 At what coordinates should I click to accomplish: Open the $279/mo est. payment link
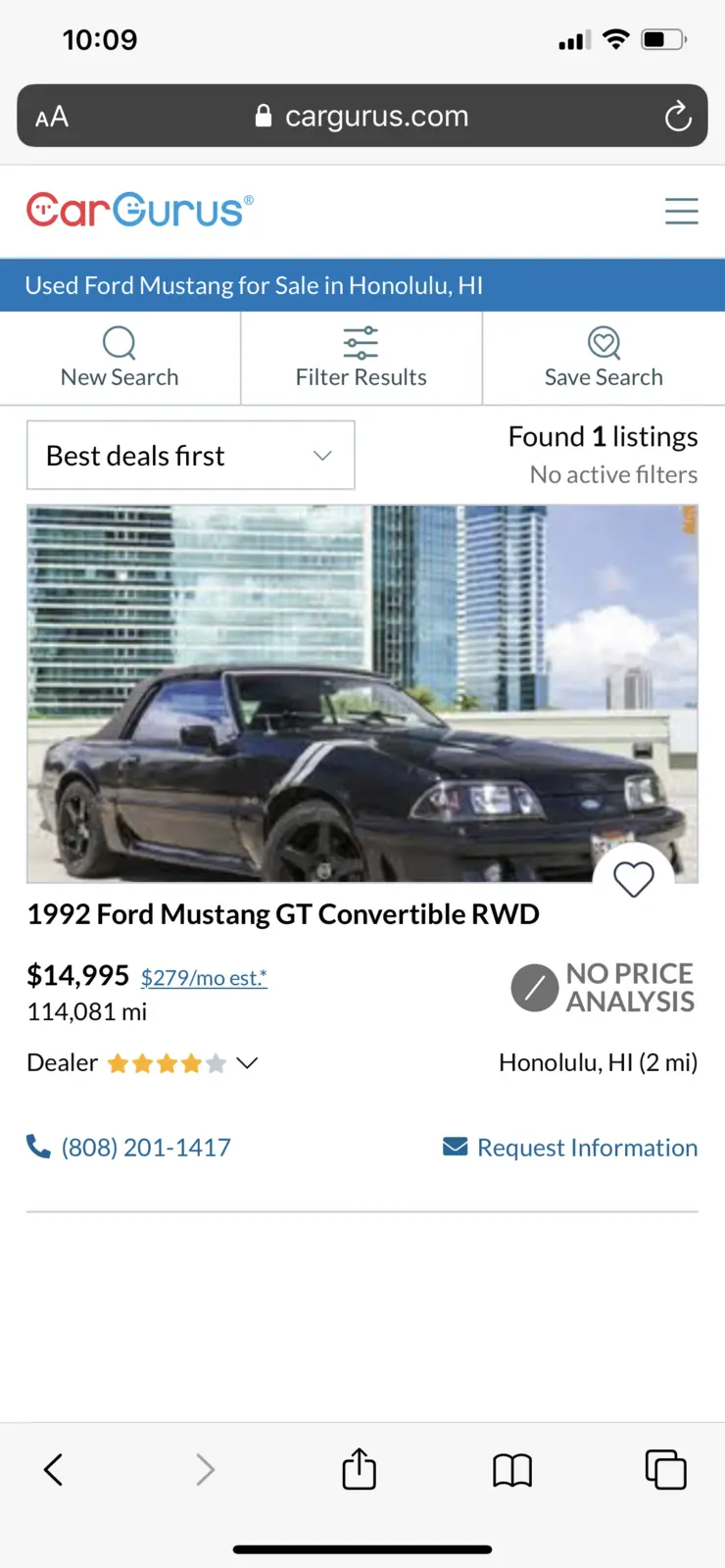(x=204, y=977)
